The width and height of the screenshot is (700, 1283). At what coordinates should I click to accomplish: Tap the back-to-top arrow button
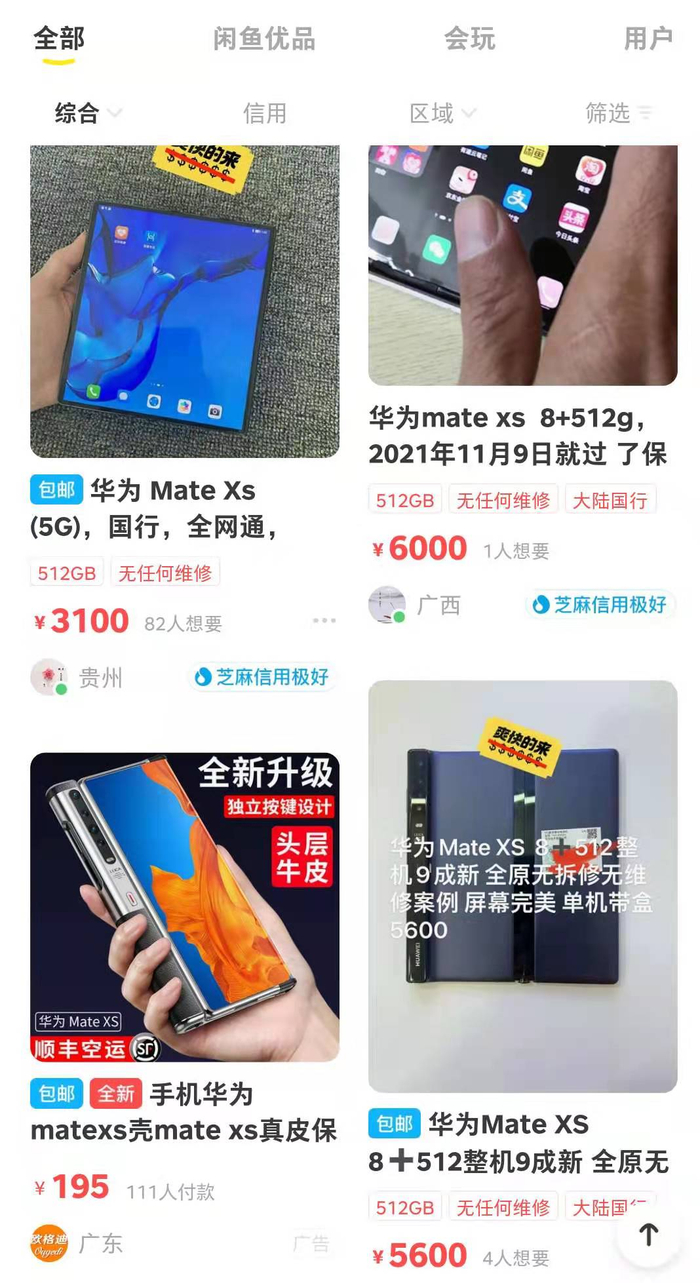click(x=648, y=1235)
